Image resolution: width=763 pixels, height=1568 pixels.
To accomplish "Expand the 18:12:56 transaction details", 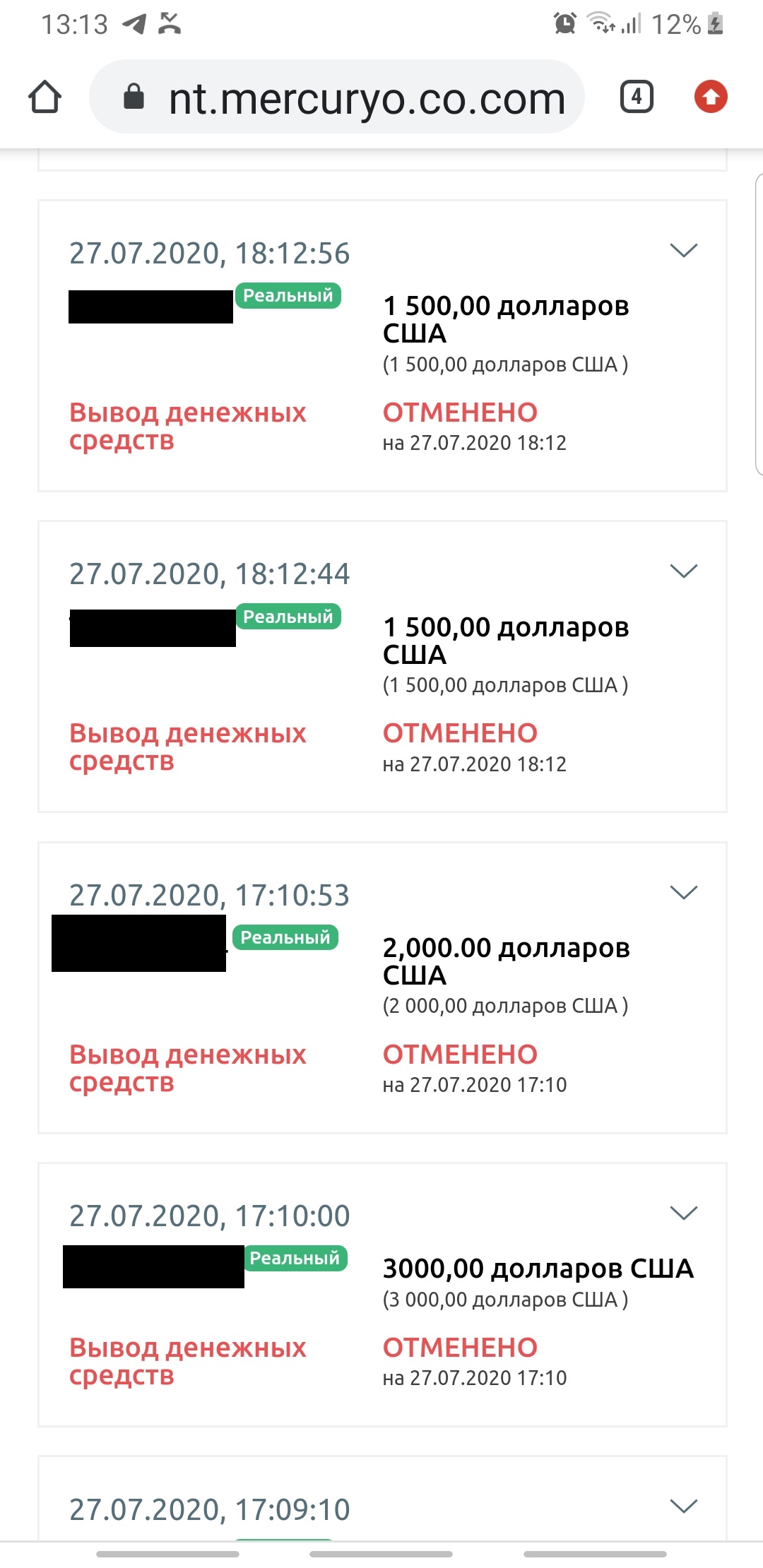I will click(x=683, y=251).
